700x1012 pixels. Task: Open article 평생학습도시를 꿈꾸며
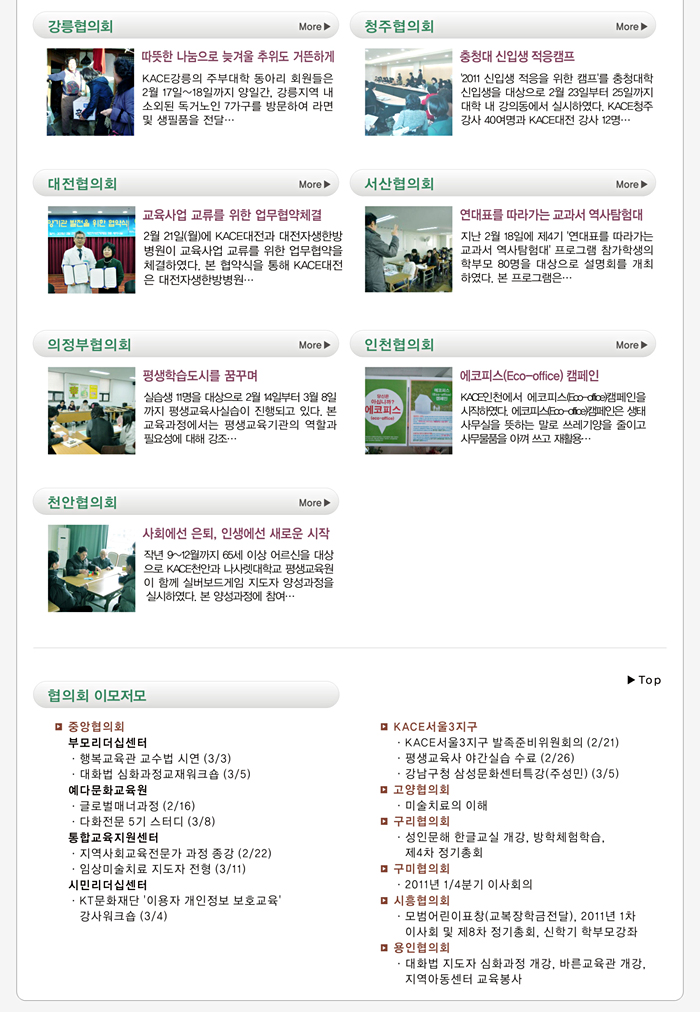click(x=200, y=375)
